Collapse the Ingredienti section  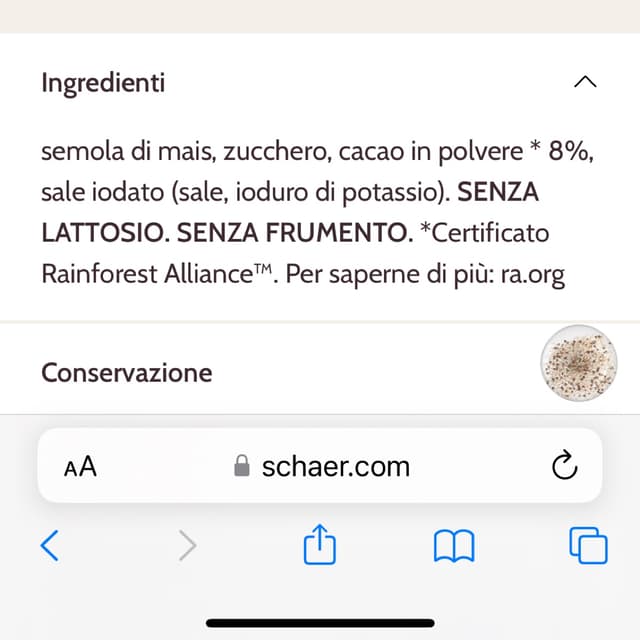point(585,83)
